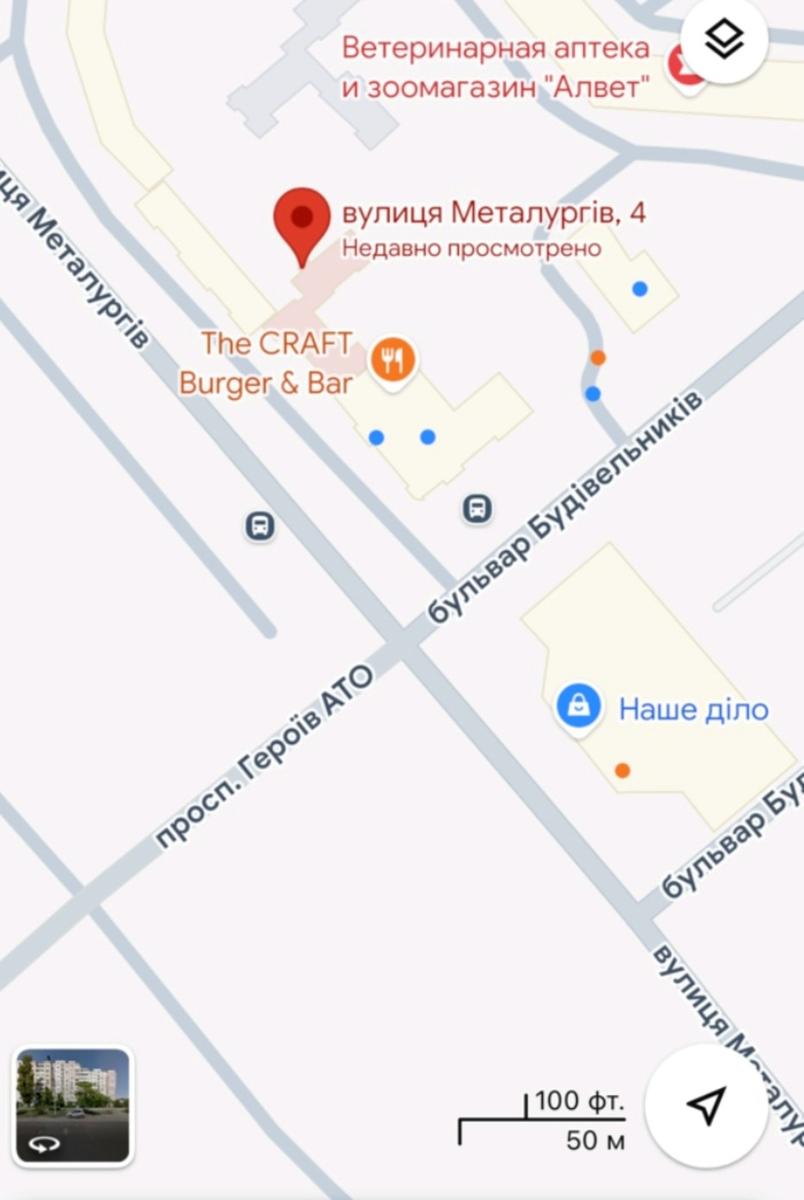Open the Ветеринарная аптека "Алвет" marker

pos(688,70)
